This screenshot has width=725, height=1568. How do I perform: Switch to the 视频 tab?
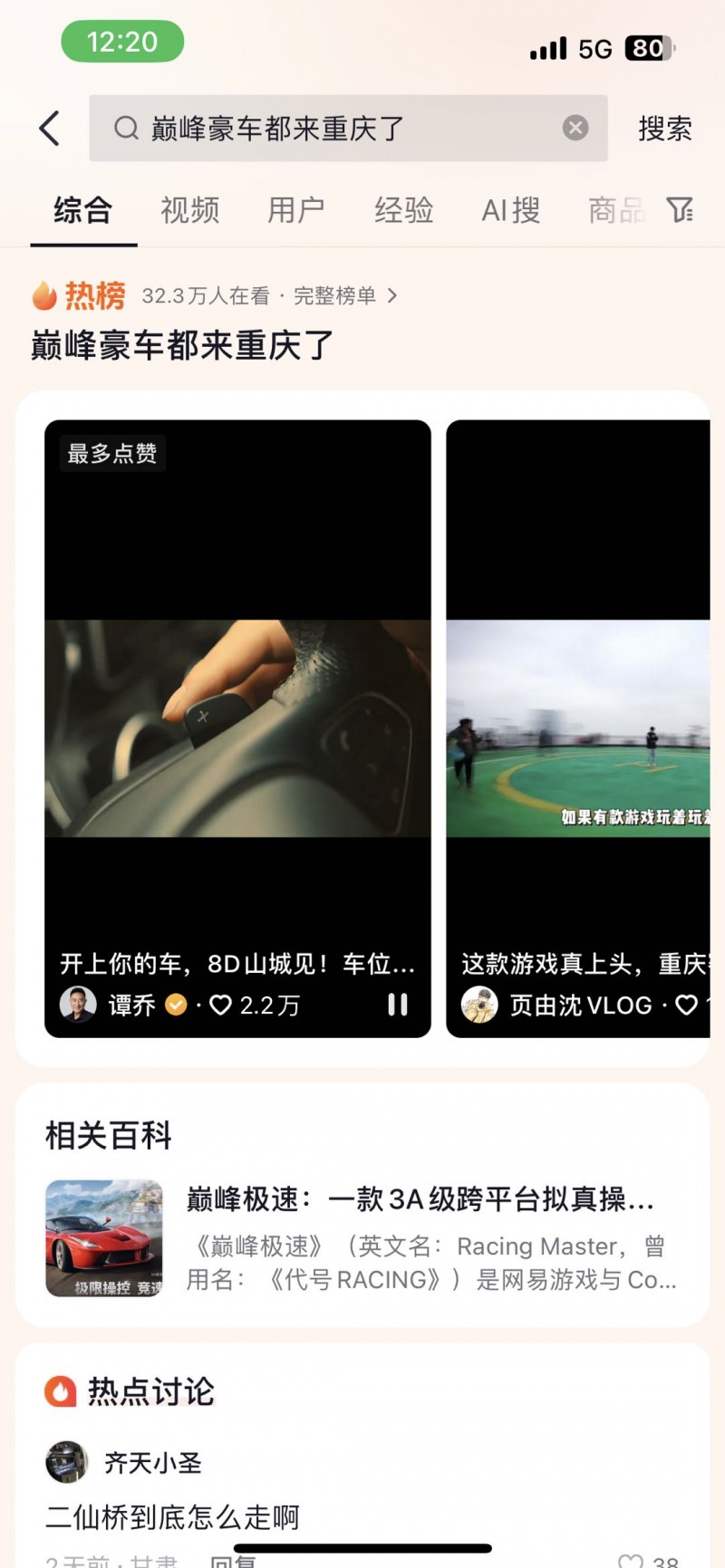click(189, 210)
